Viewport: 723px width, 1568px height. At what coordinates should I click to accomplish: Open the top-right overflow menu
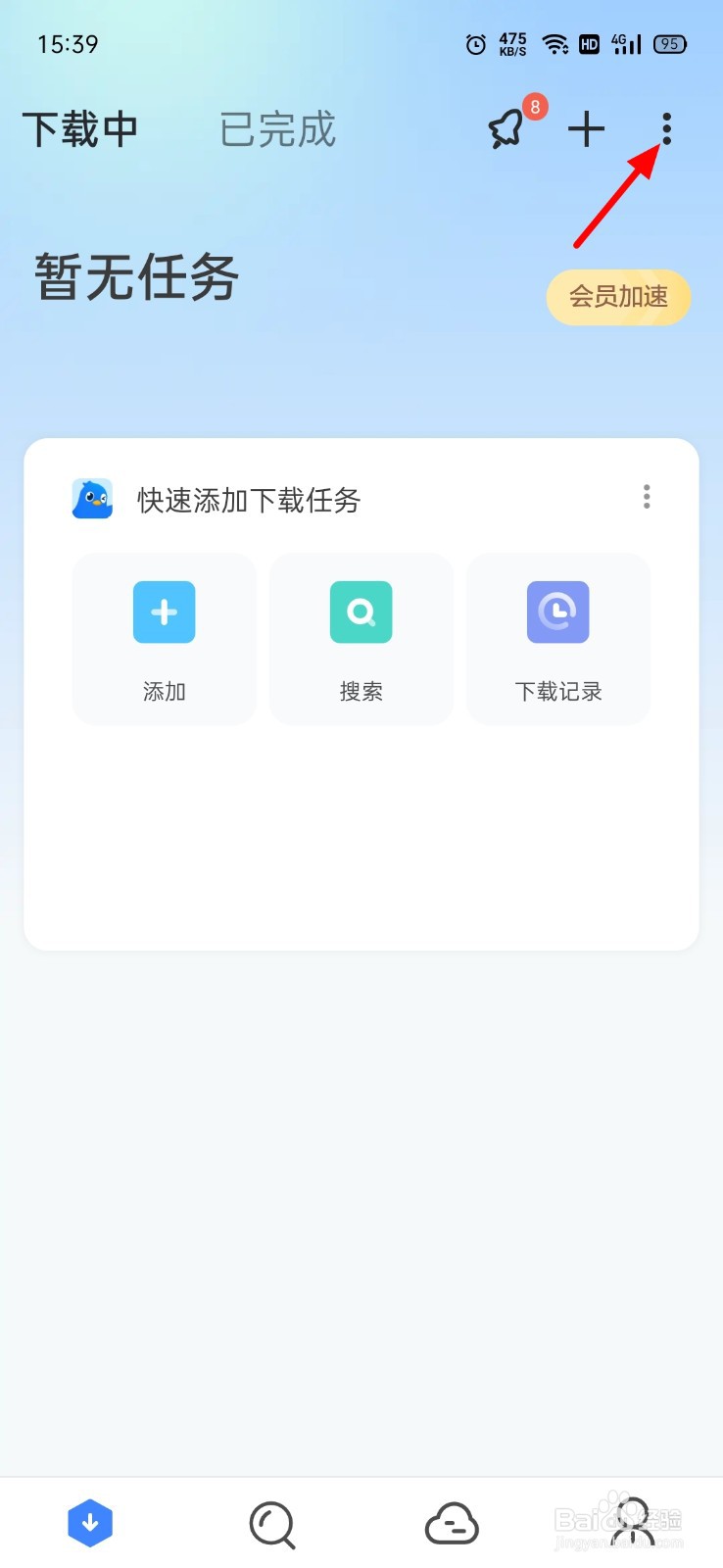(666, 129)
